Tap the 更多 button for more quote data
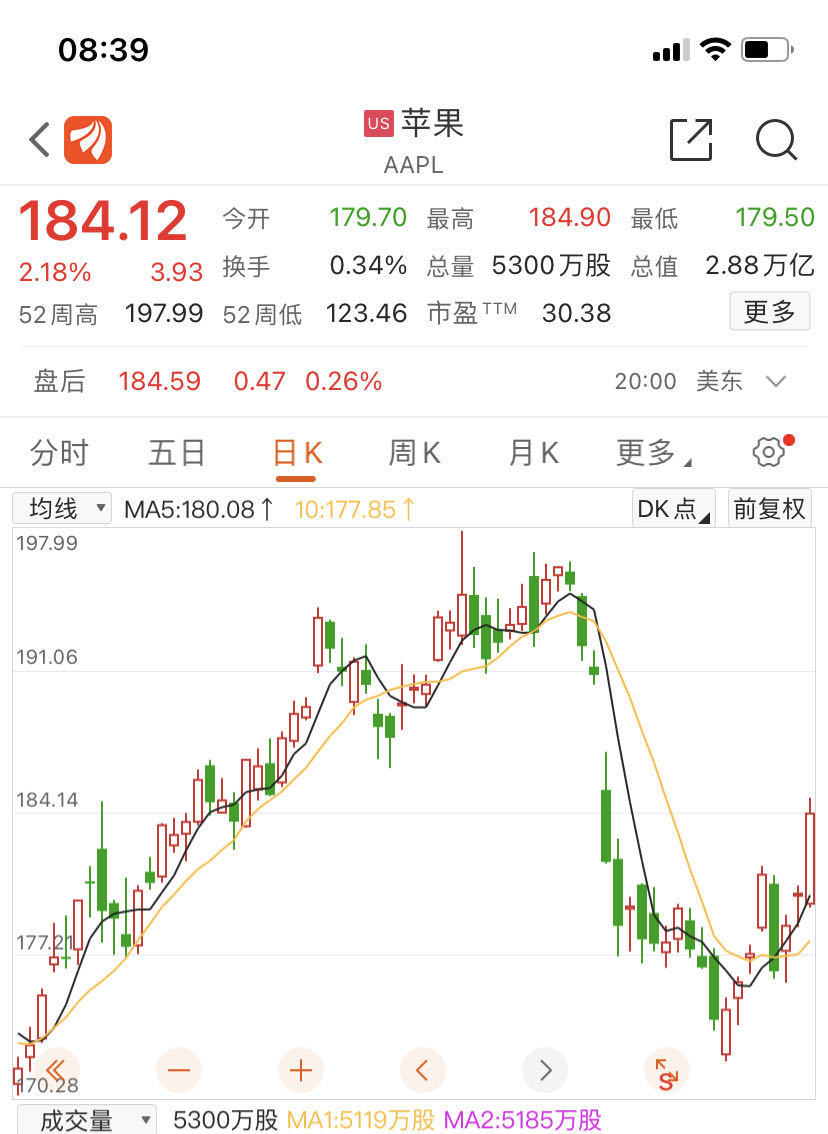This screenshot has width=828, height=1134. [769, 312]
